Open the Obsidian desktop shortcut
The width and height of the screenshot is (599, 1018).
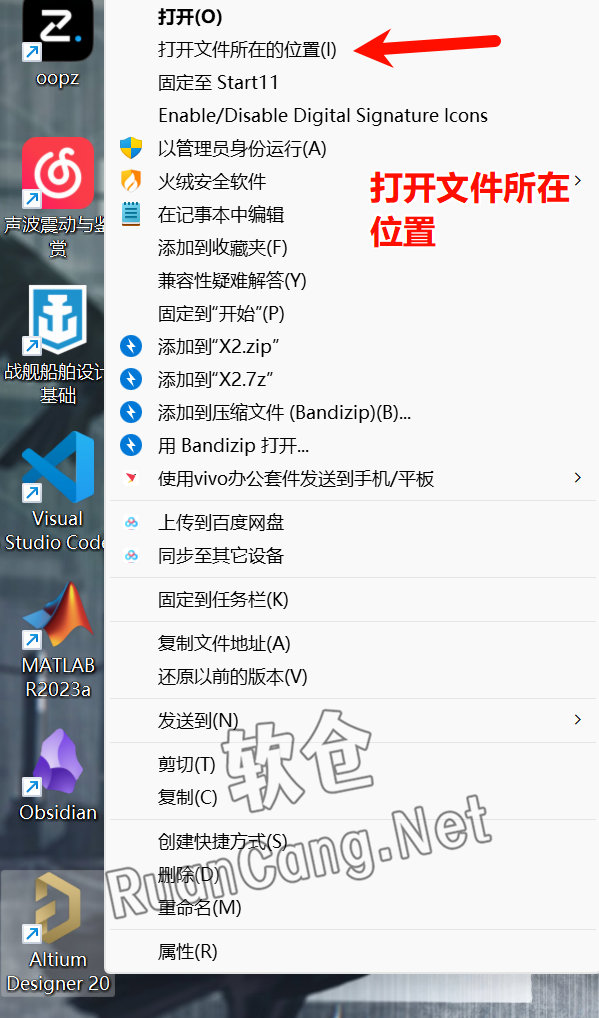[58, 776]
